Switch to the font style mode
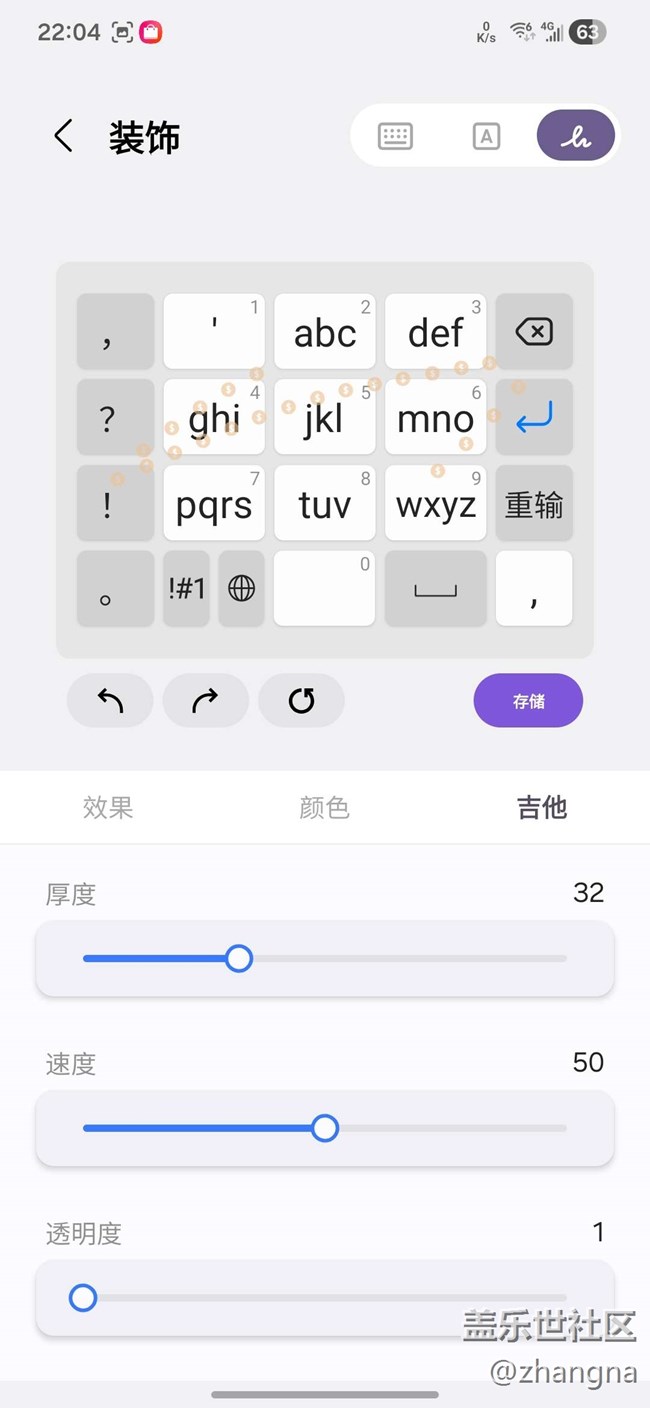This screenshot has width=650, height=1408. [486, 136]
